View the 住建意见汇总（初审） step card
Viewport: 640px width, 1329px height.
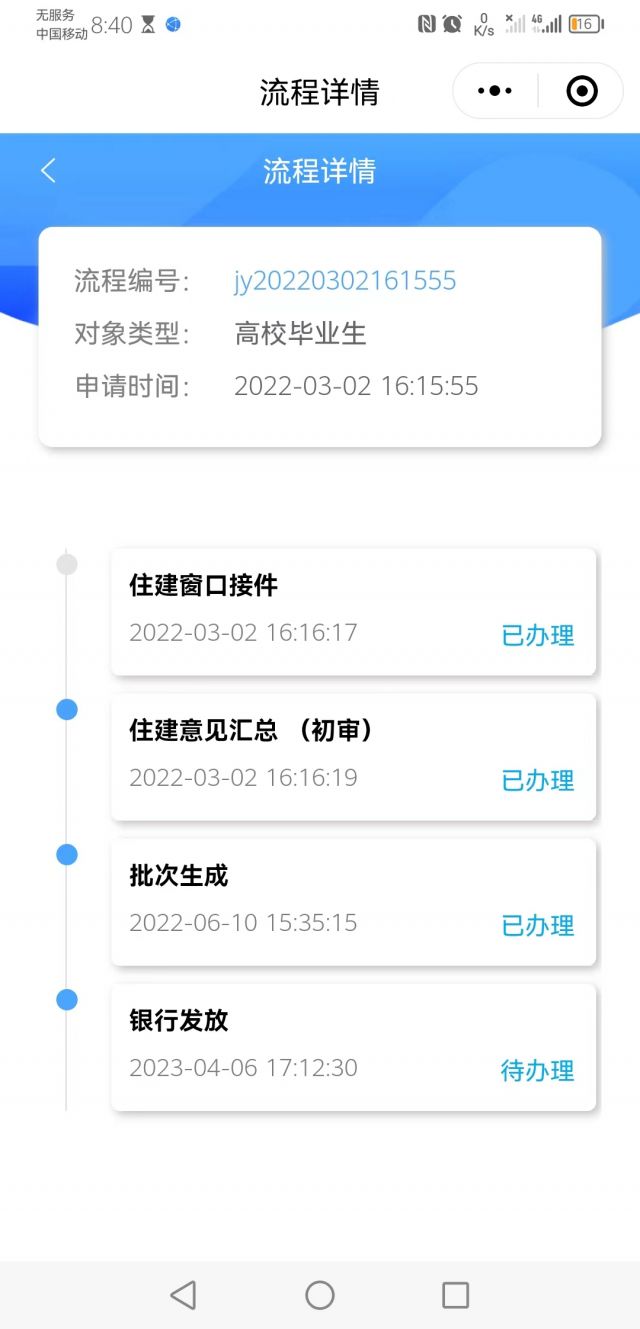coord(353,756)
